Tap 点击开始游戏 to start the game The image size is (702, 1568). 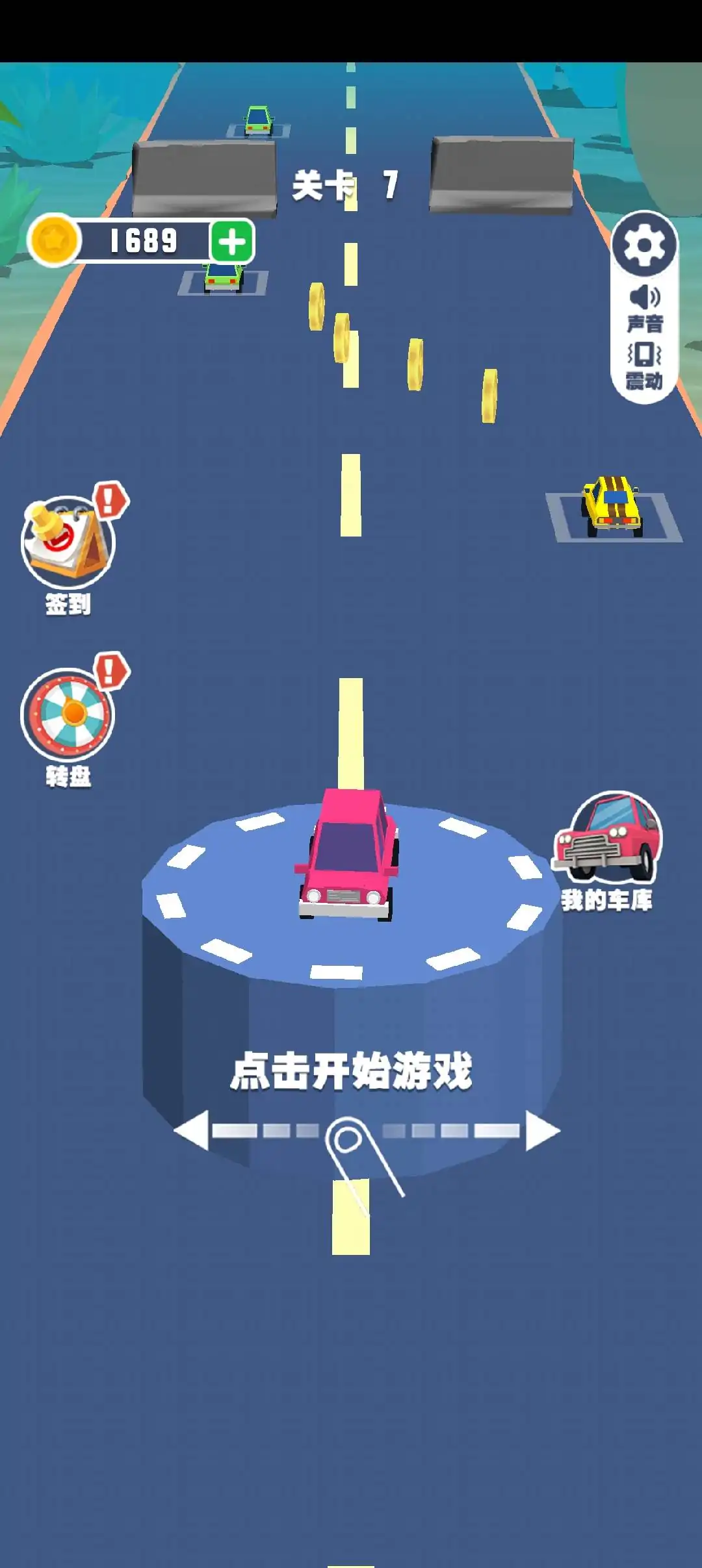(351, 1072)
